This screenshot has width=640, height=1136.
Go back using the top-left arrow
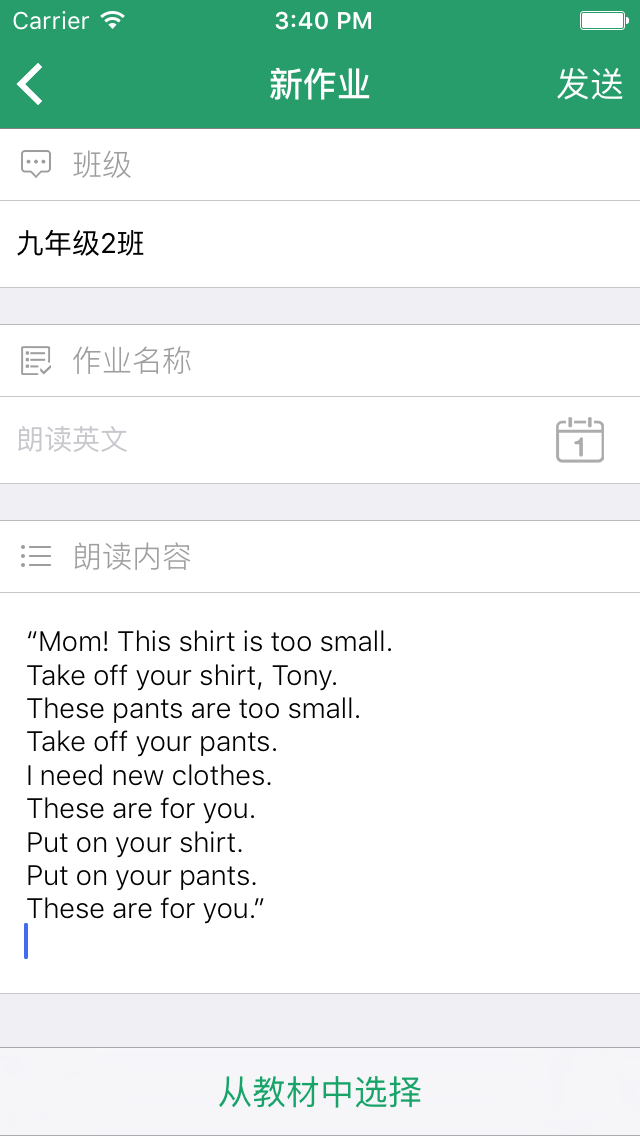31,85
